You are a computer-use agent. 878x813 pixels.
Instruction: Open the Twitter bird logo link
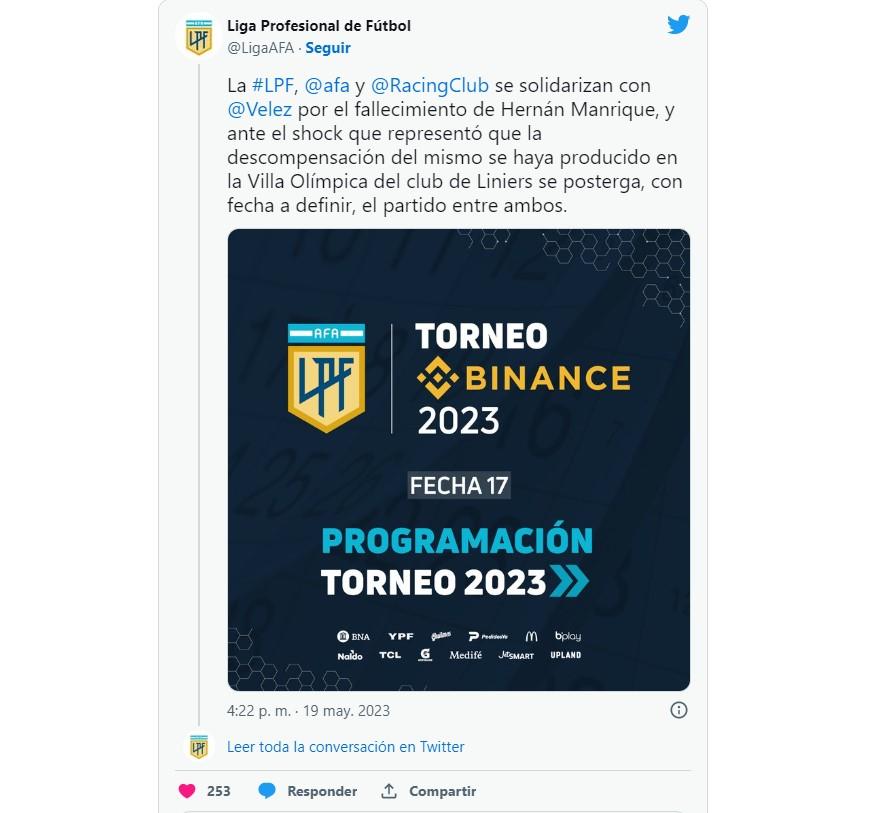tap(678, 25)
